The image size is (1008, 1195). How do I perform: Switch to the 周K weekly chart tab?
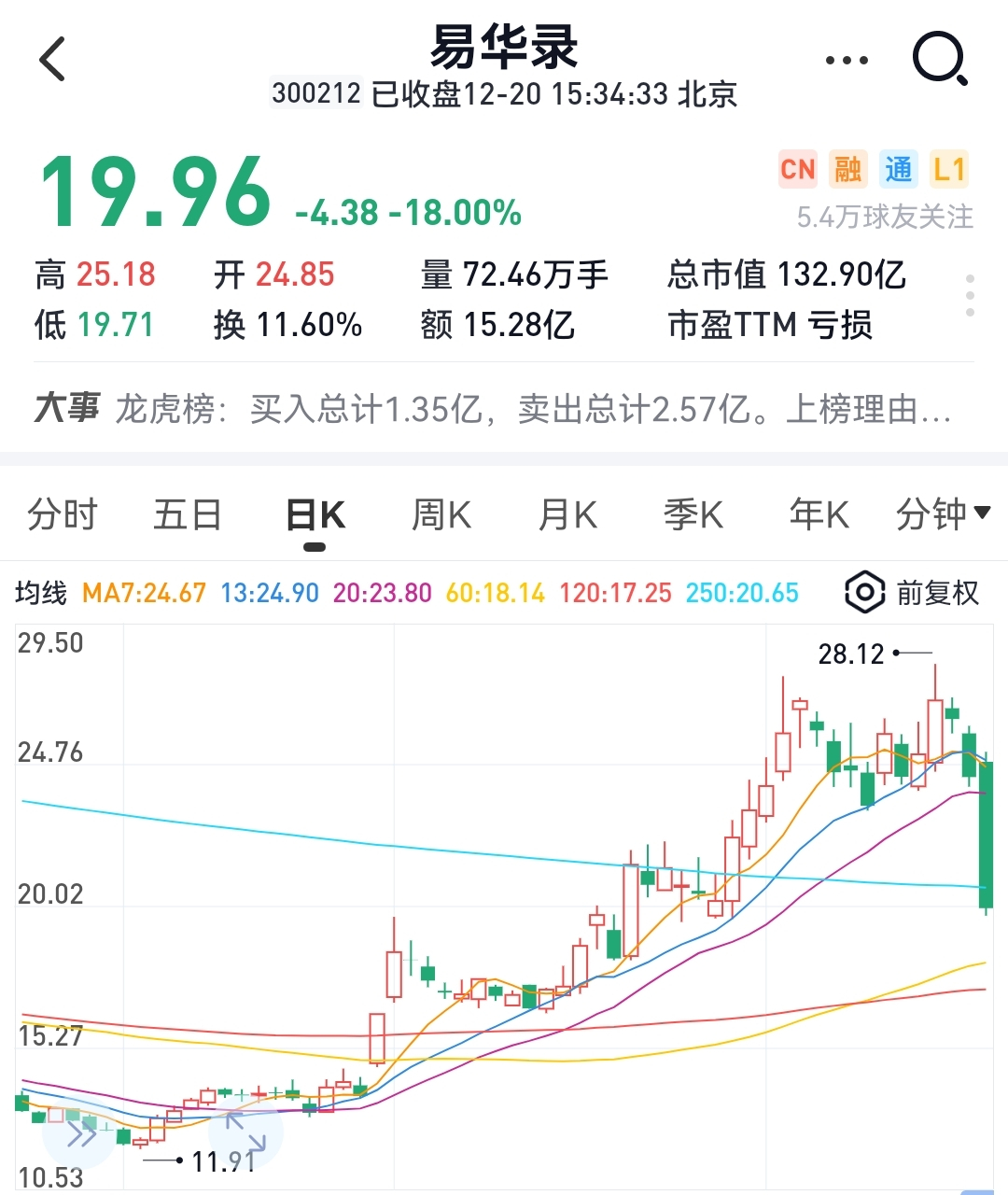tap(441, 513)
